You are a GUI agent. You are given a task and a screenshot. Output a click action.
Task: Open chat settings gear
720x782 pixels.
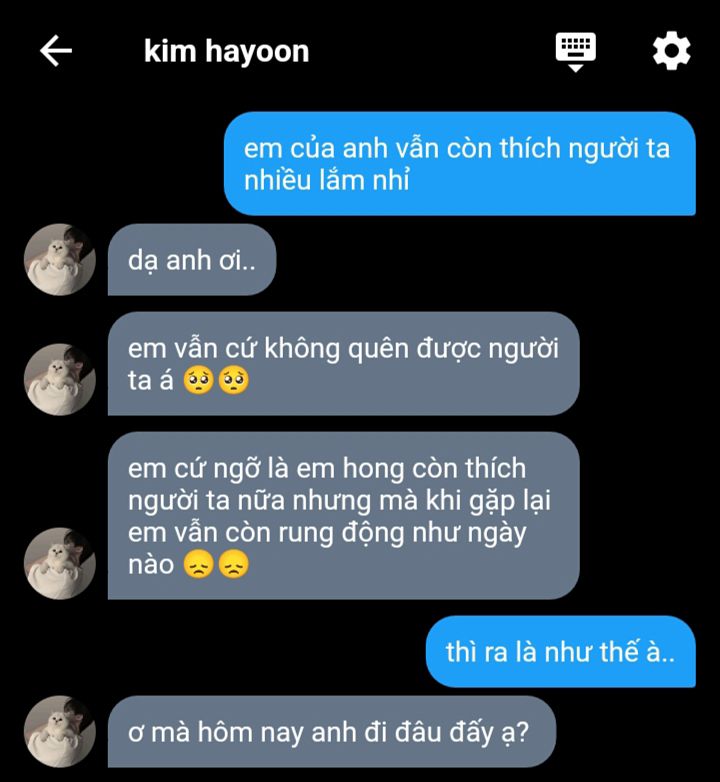[x=671, y=51]
